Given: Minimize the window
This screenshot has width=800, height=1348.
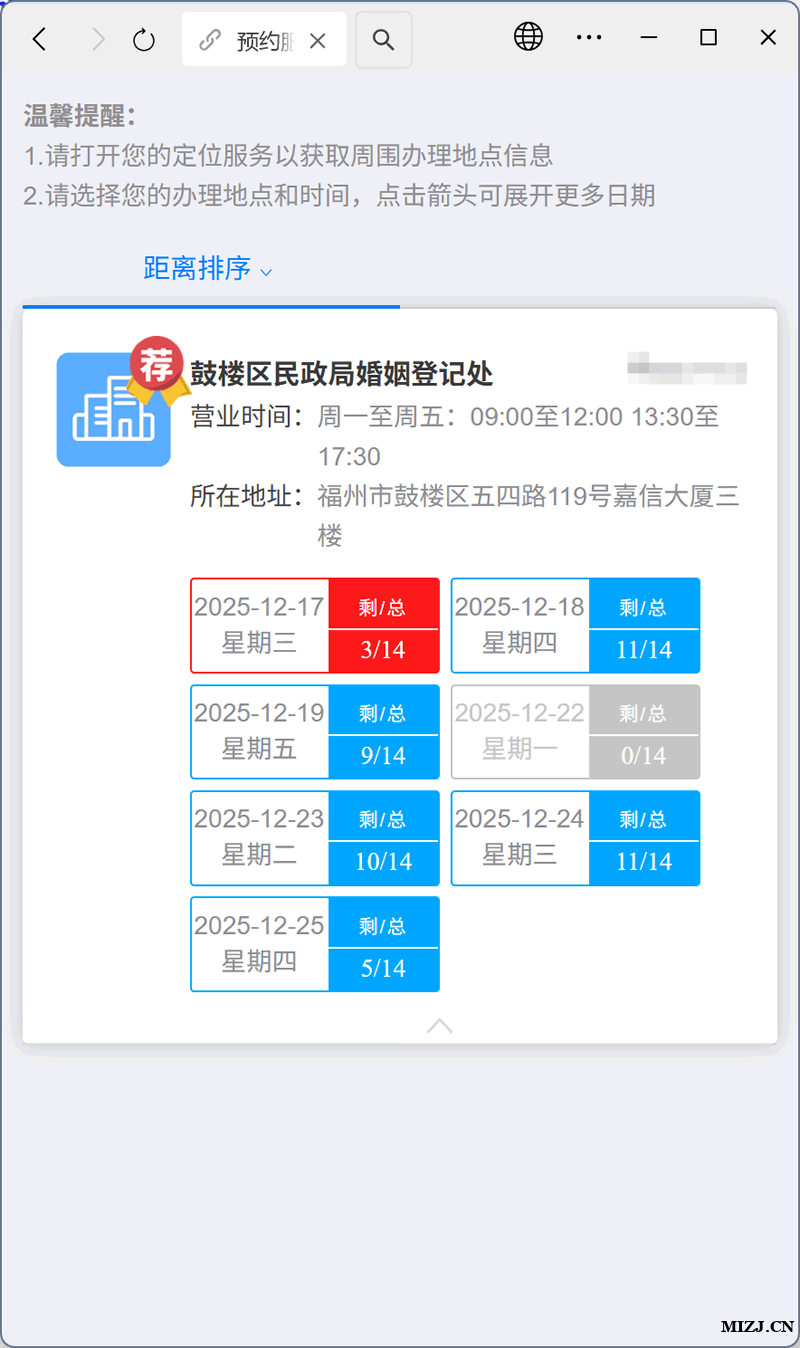Looking at the screenshot, I should coord(649,38).
